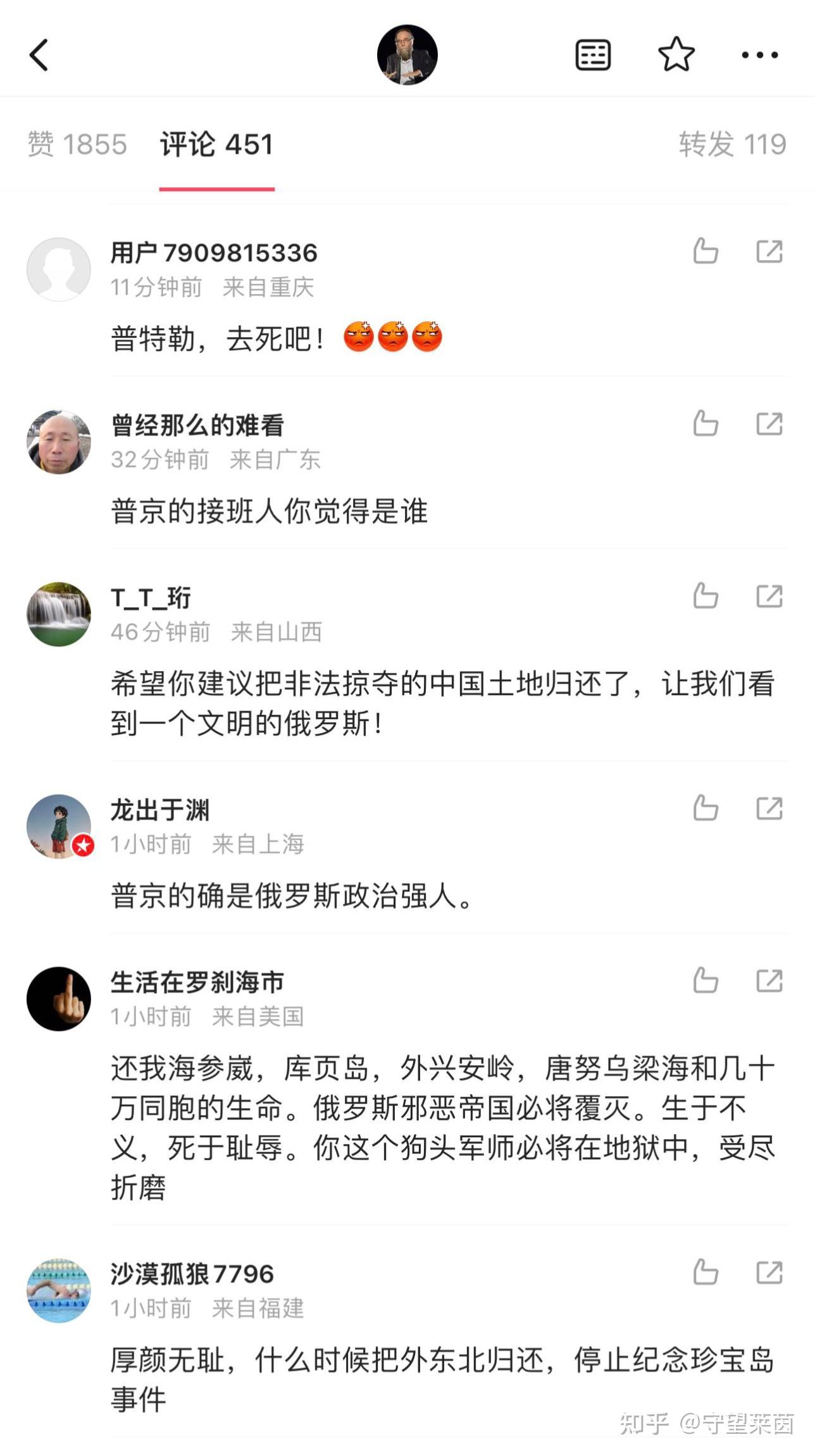Open the username 生活在罗刹海市
815x1456 pixels.
click(x=197, y=982)
